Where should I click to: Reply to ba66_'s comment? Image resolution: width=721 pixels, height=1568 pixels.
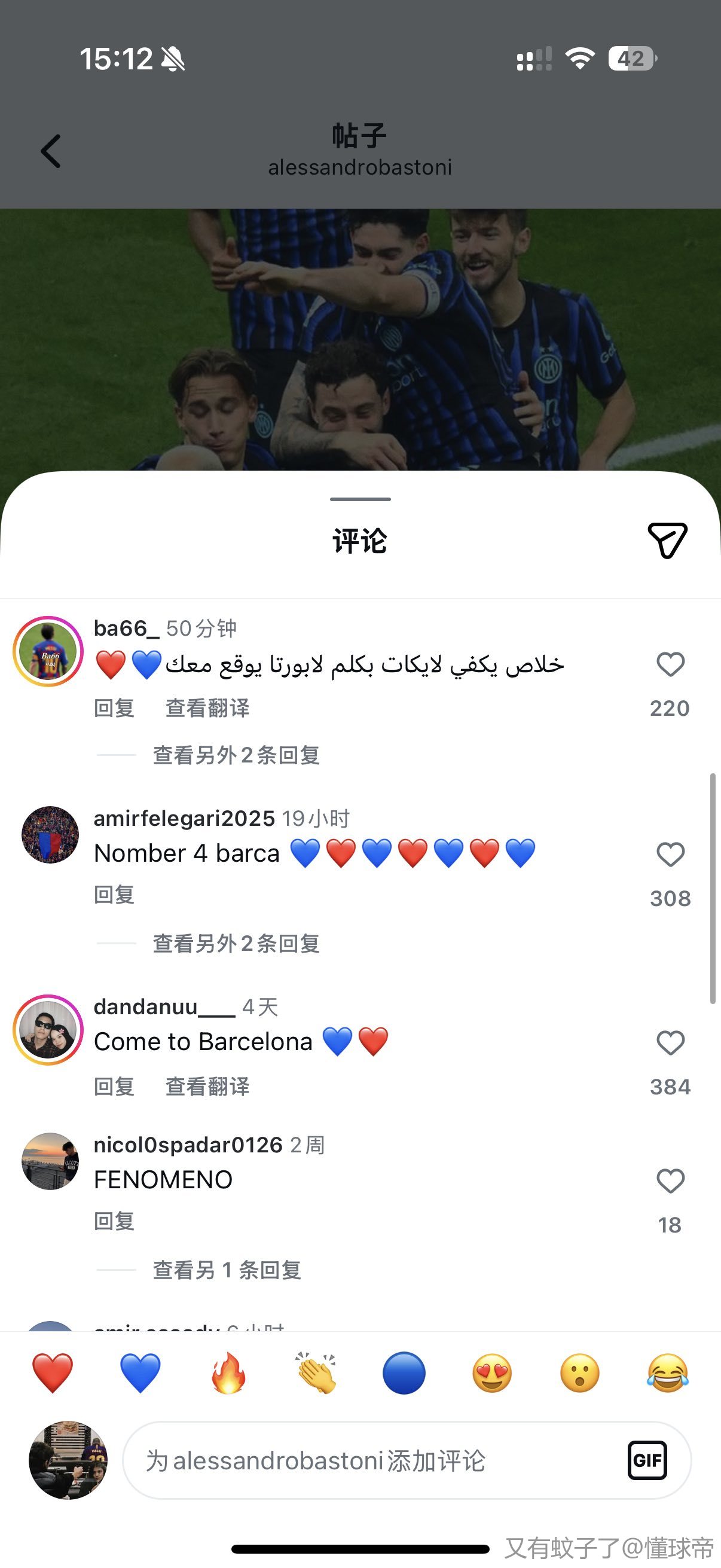pos(114,708)
